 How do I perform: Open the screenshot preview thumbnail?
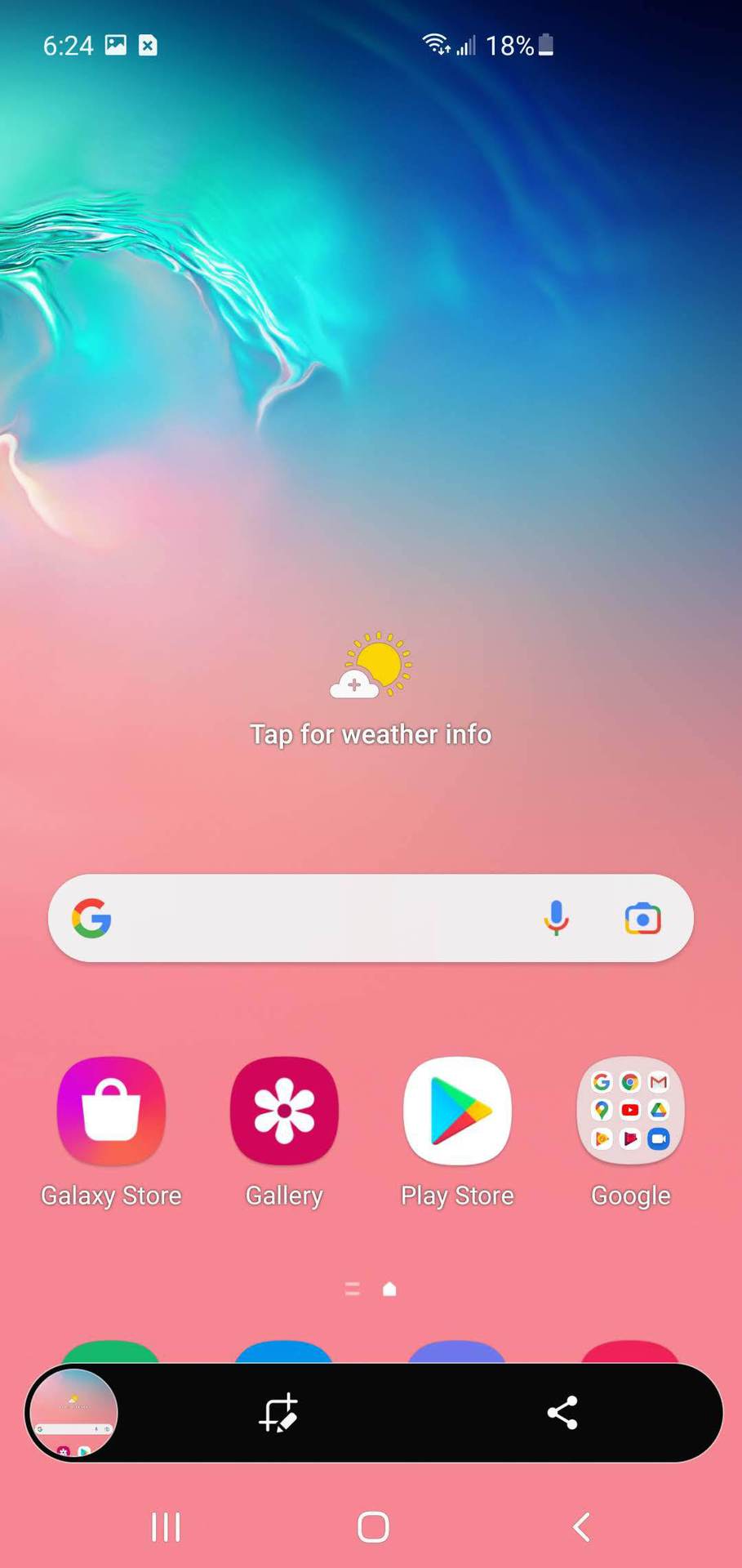73,1413
